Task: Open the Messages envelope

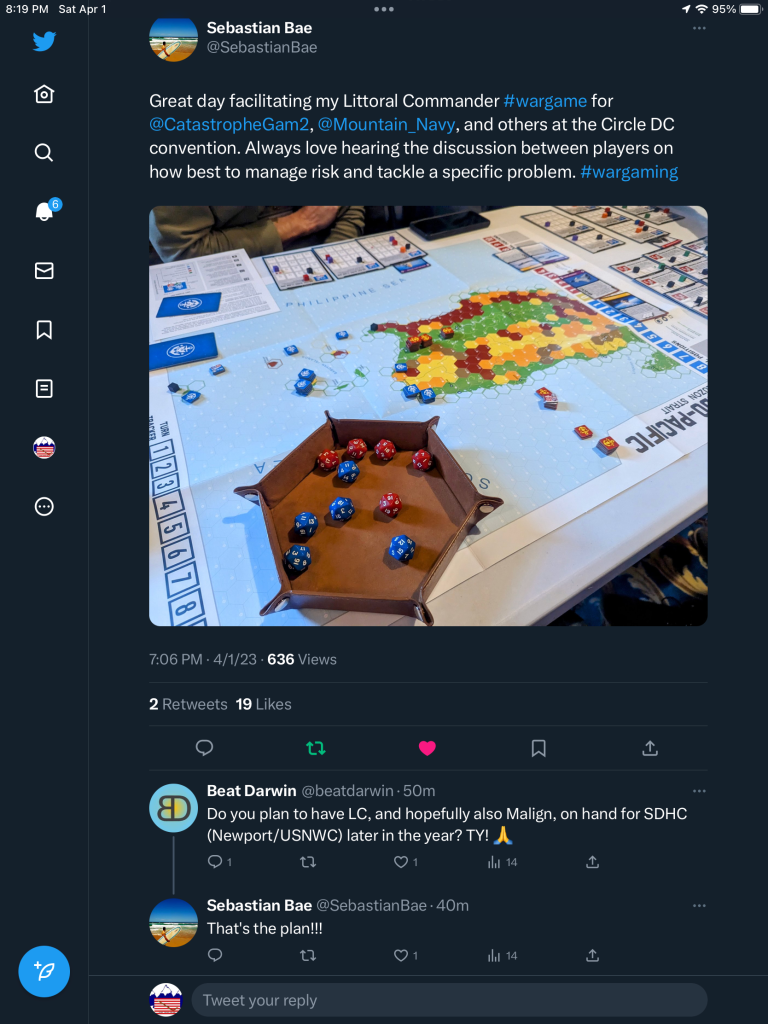Action: 44,270
